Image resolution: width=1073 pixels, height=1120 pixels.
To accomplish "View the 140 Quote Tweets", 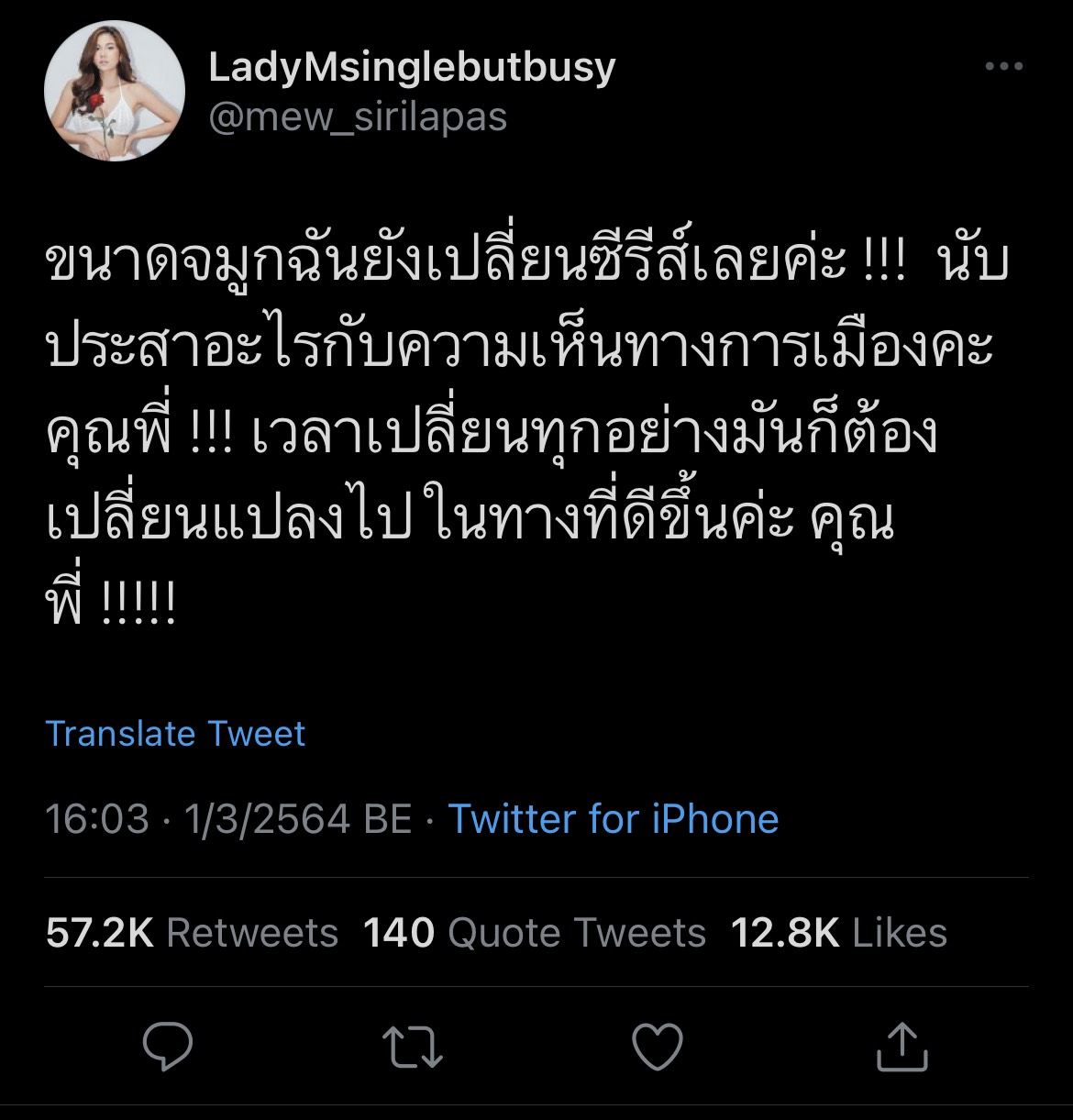I will click(x=535, y=933).
